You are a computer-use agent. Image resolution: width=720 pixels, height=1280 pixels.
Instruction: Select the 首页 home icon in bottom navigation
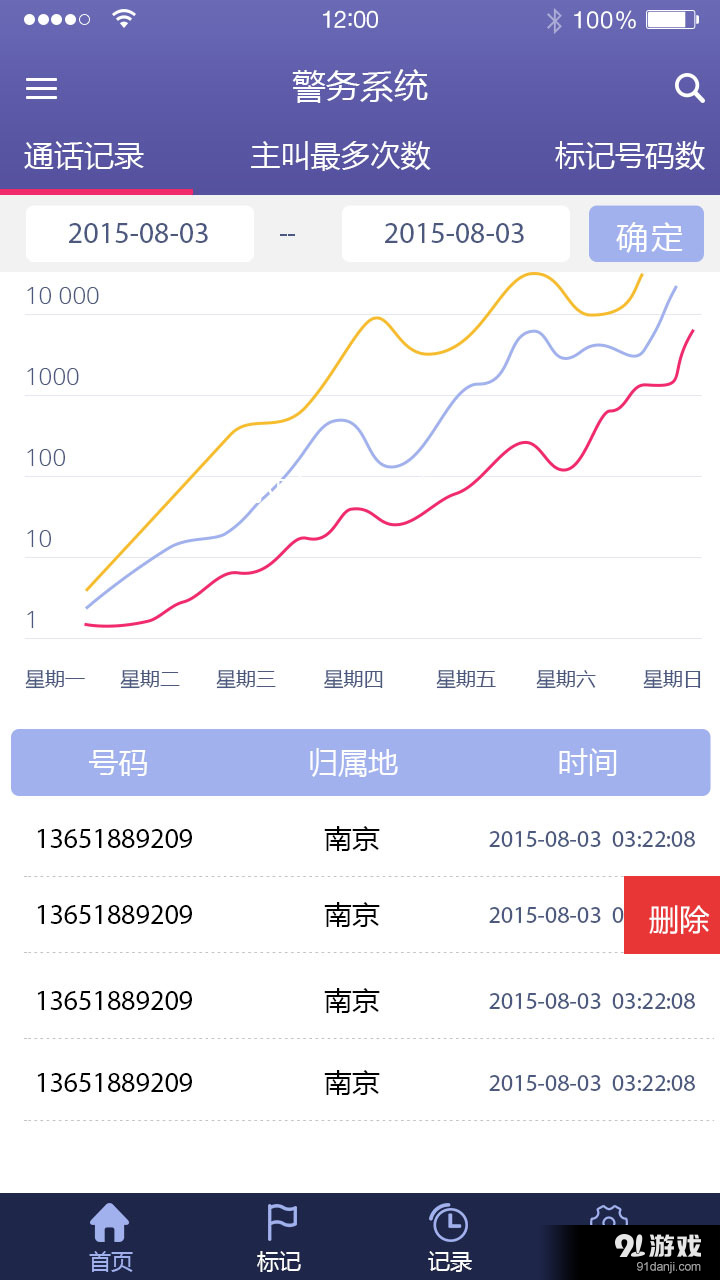[x=110, y=1225]
